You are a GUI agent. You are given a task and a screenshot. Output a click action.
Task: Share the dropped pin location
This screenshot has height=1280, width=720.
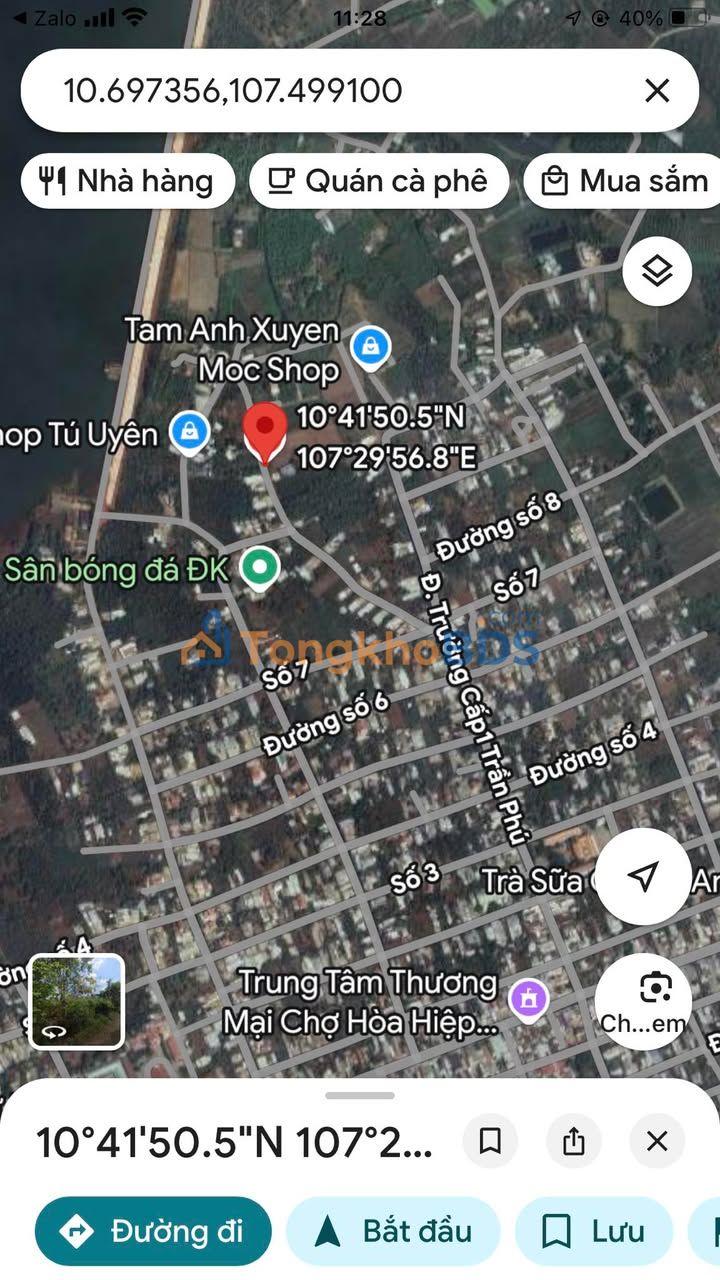(574, 1141)
